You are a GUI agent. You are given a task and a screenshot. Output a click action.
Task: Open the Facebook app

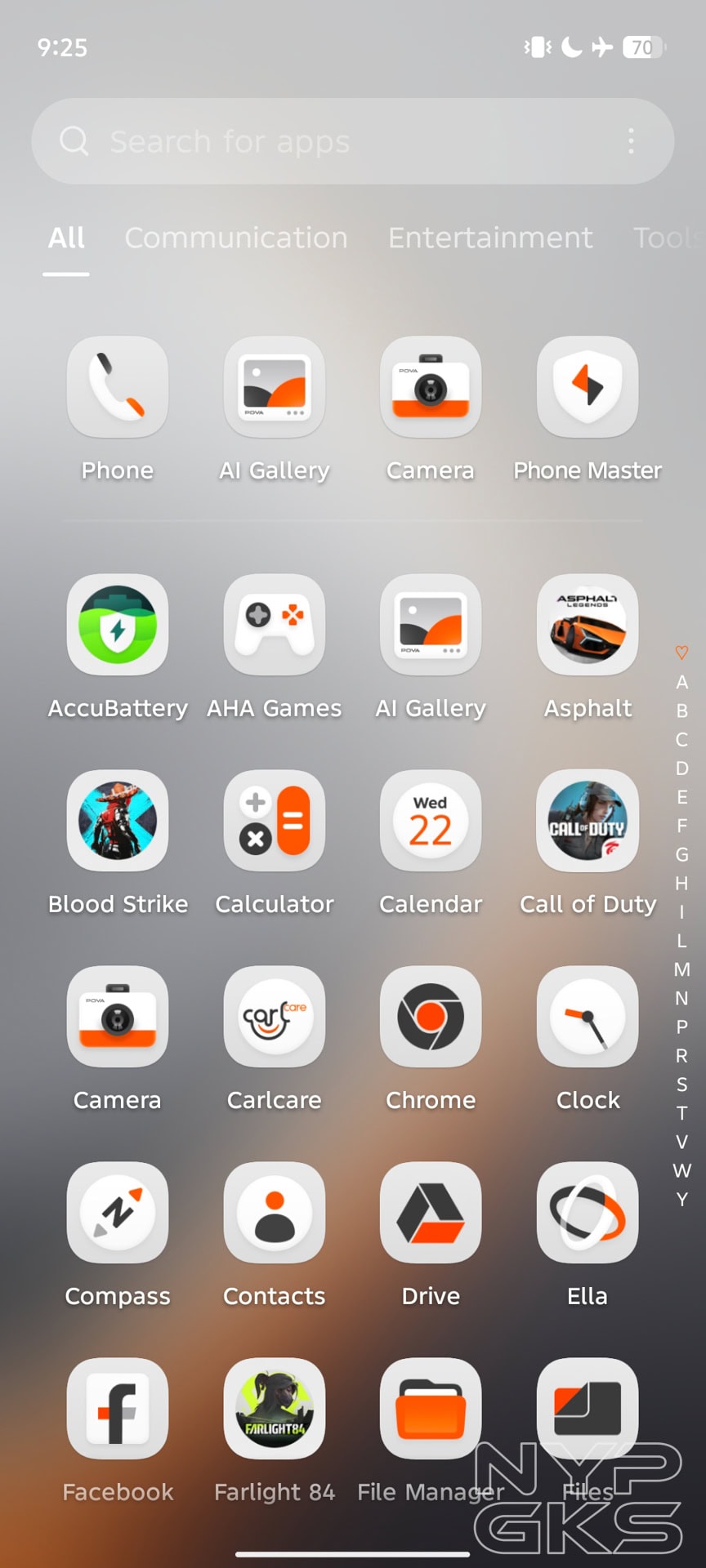(118, 1409)
